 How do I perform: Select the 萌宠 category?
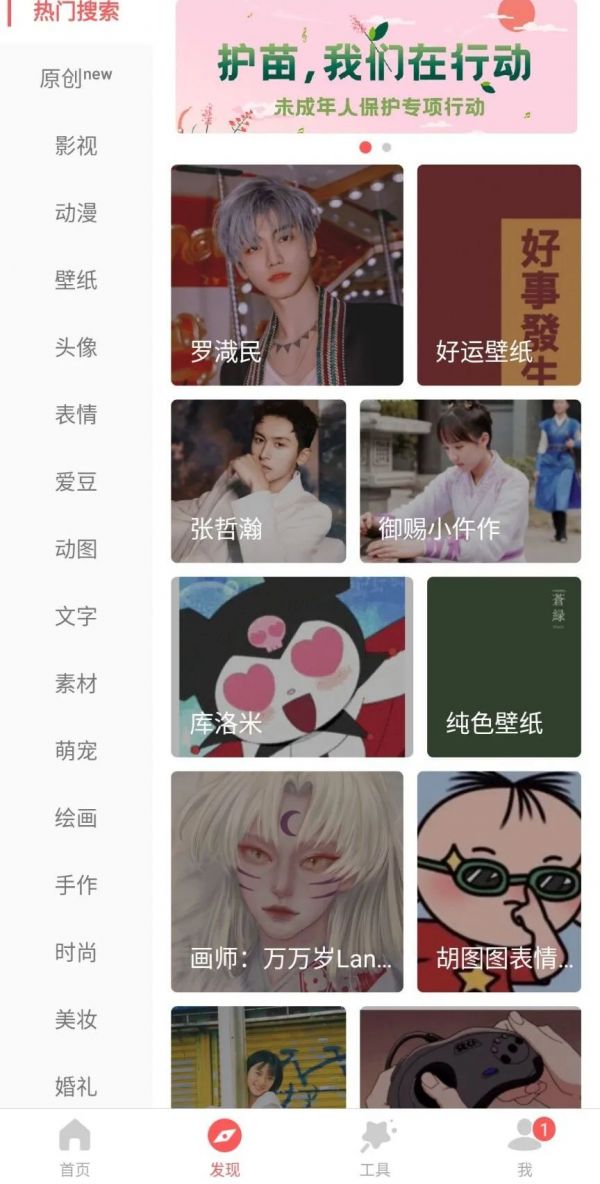76,750
